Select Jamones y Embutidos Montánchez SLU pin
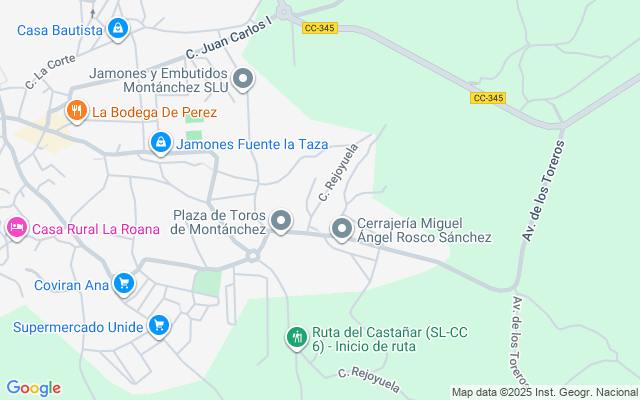The image size is (640, 400). point(242,79)
